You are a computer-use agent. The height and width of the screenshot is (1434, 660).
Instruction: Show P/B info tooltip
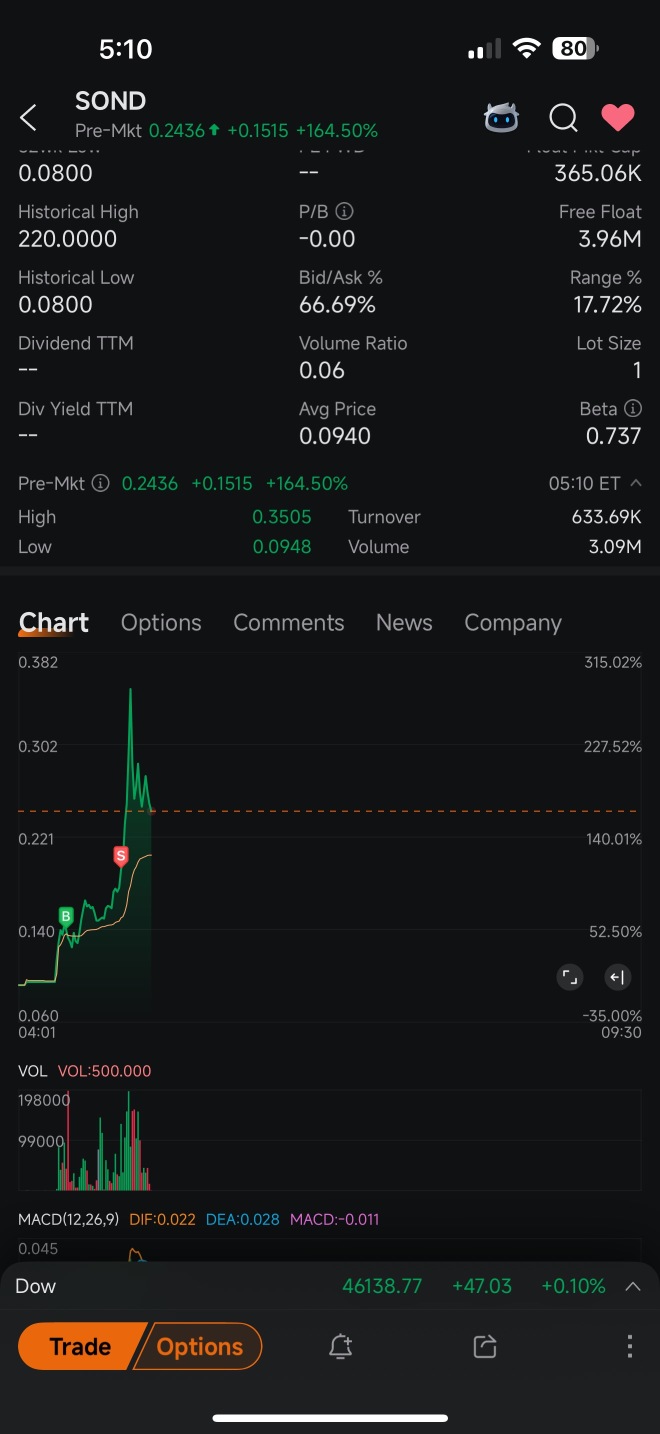coord(344,212)
